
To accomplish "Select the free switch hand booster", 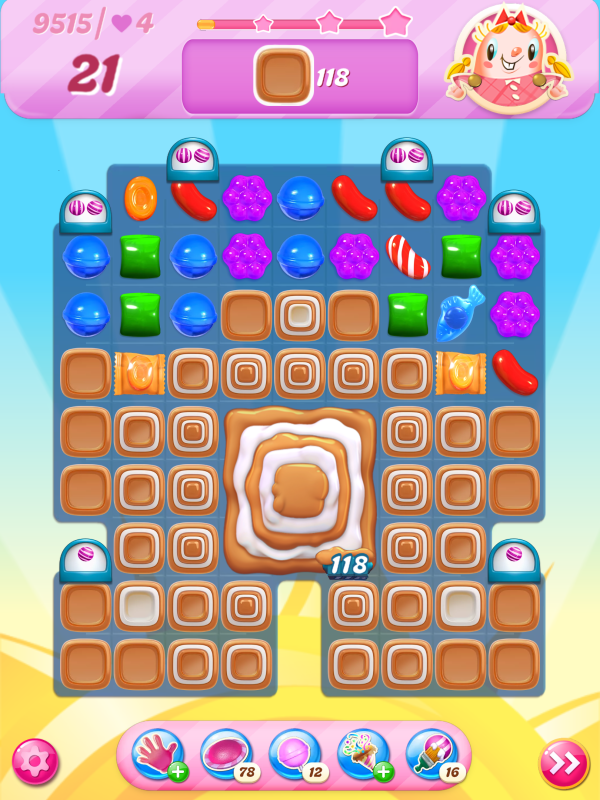I will 157,755.
